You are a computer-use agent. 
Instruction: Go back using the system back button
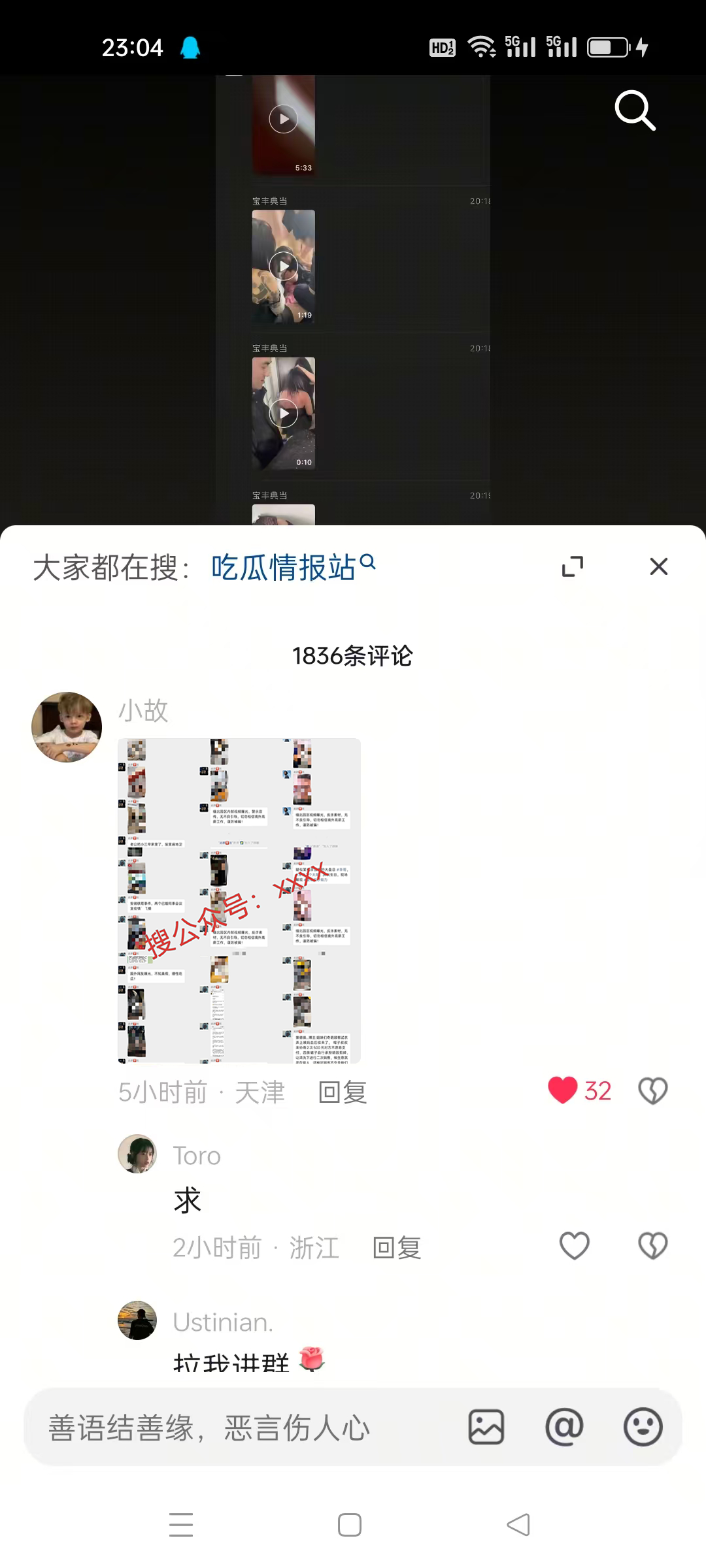coord(518,1525)
